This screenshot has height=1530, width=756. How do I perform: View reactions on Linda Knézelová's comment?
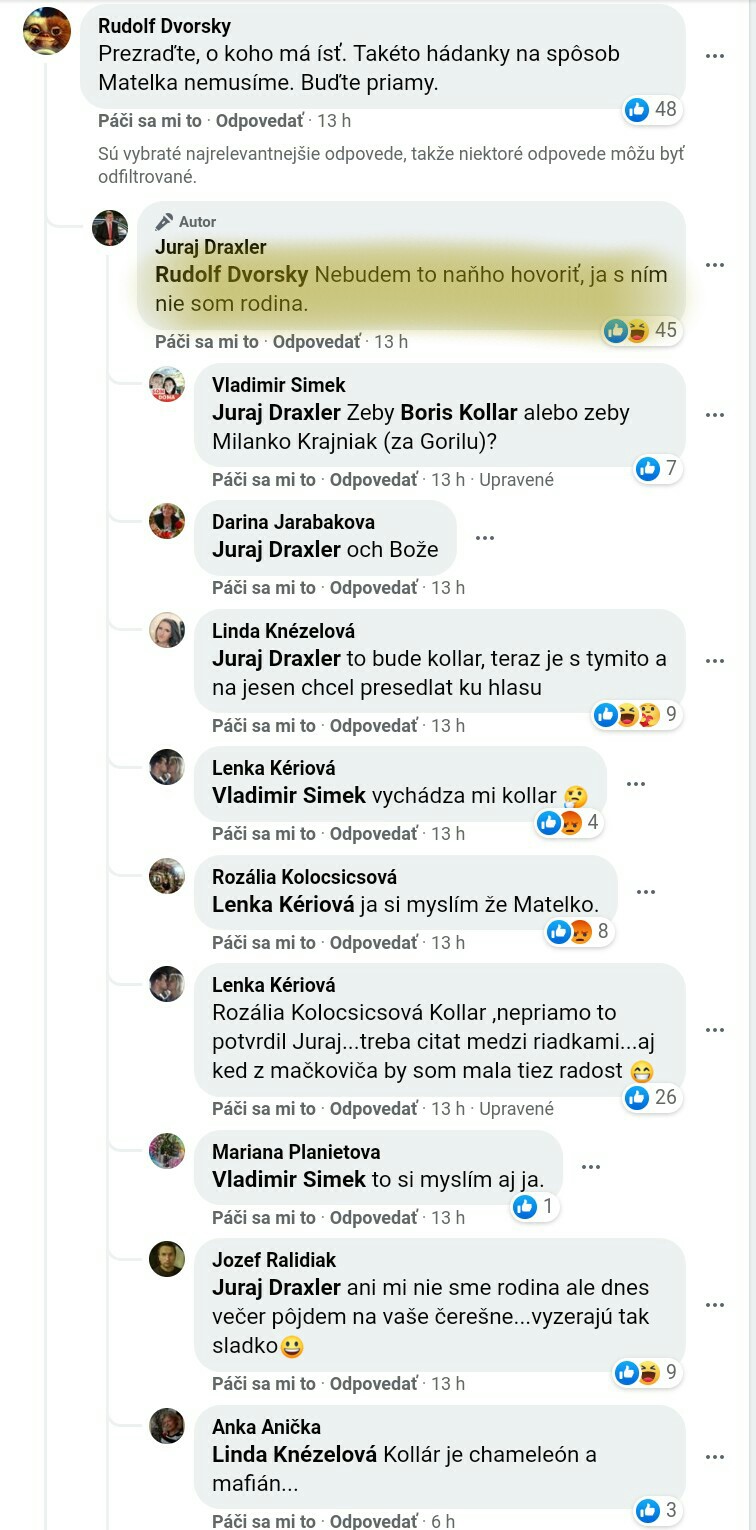pos(636,714)
